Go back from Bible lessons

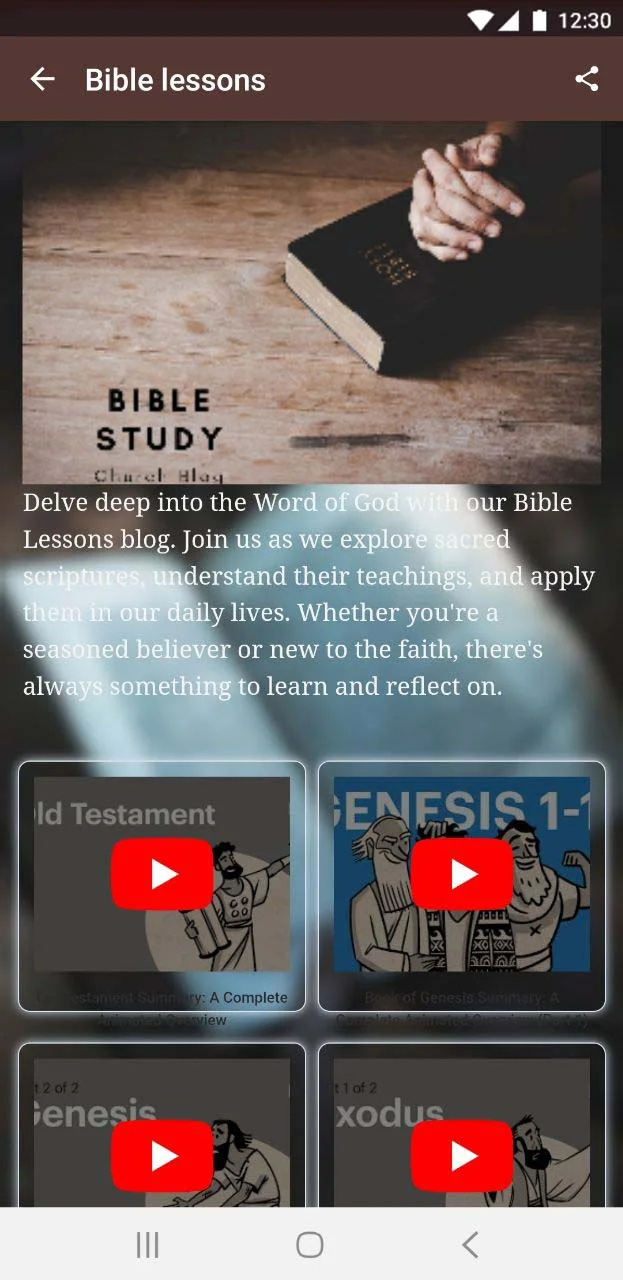coord(42,80)
